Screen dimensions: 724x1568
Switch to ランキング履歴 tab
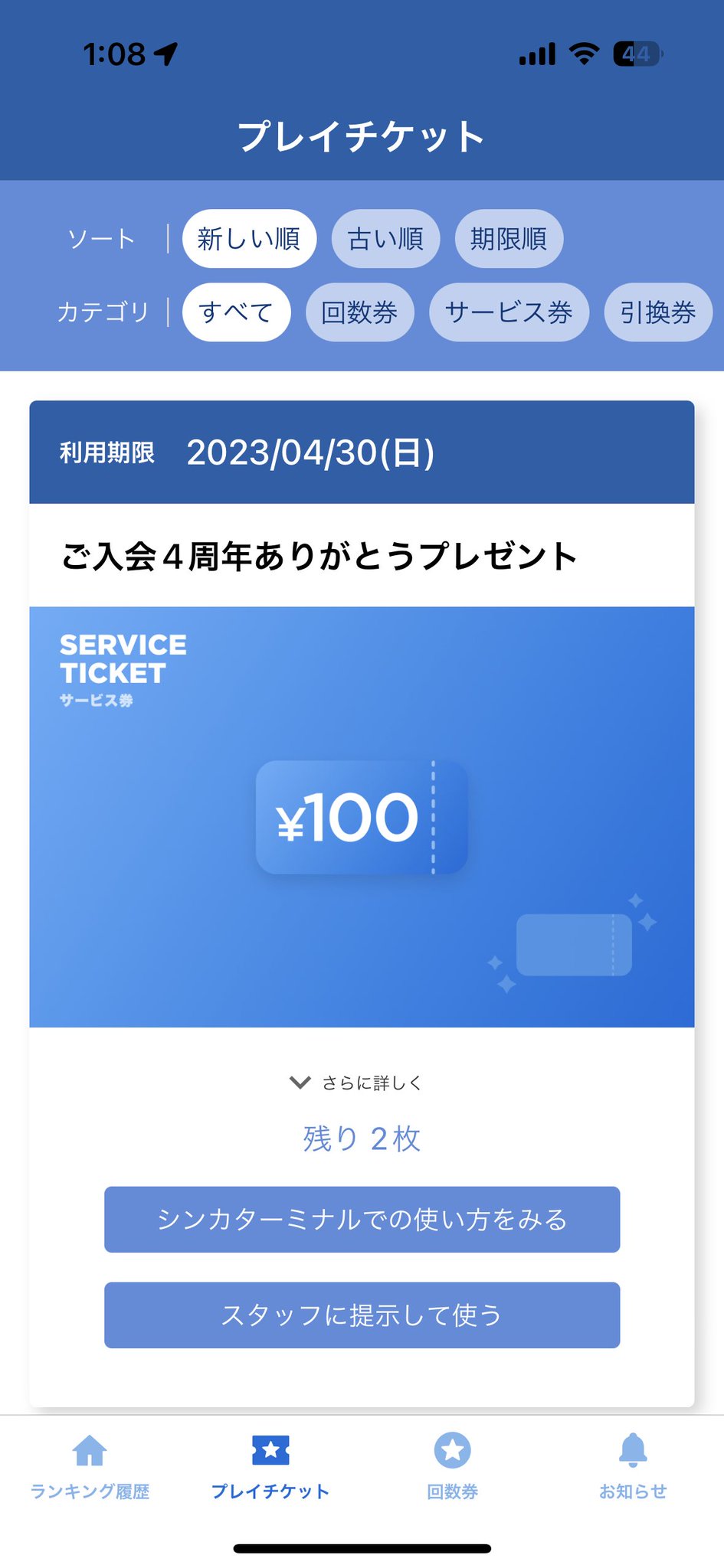[90, 1467]
